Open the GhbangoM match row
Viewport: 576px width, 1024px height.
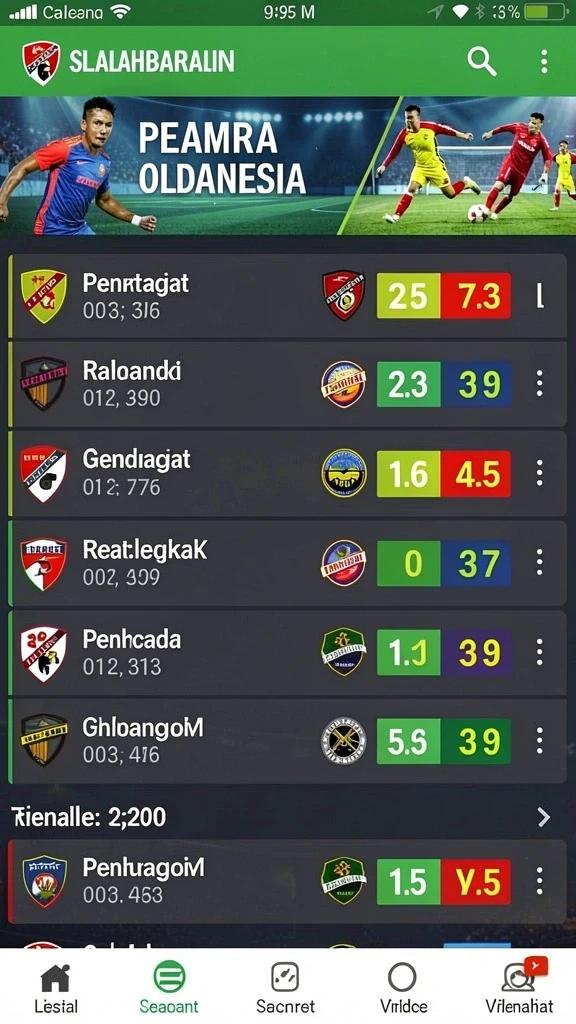(x=287, y=741)
